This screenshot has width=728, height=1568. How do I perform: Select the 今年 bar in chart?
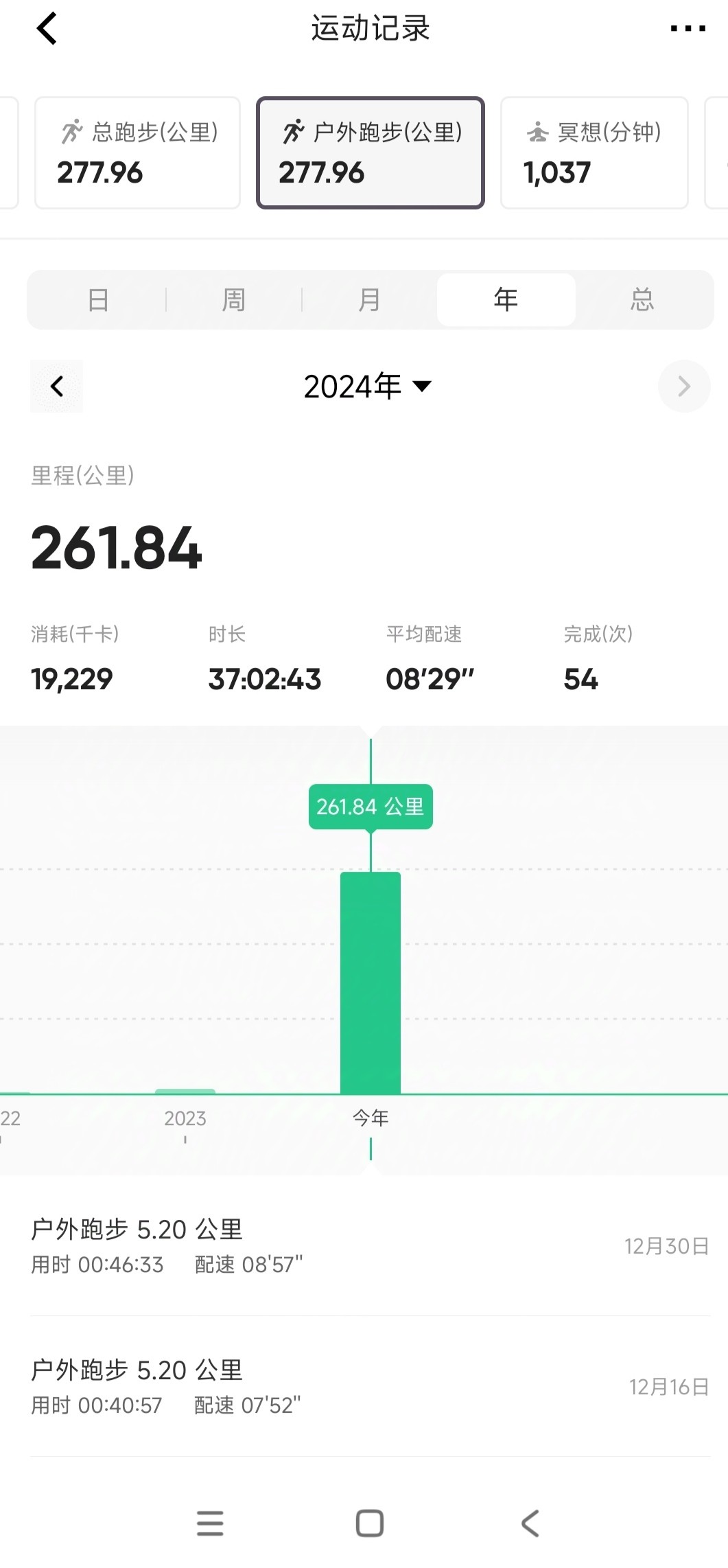371,983
